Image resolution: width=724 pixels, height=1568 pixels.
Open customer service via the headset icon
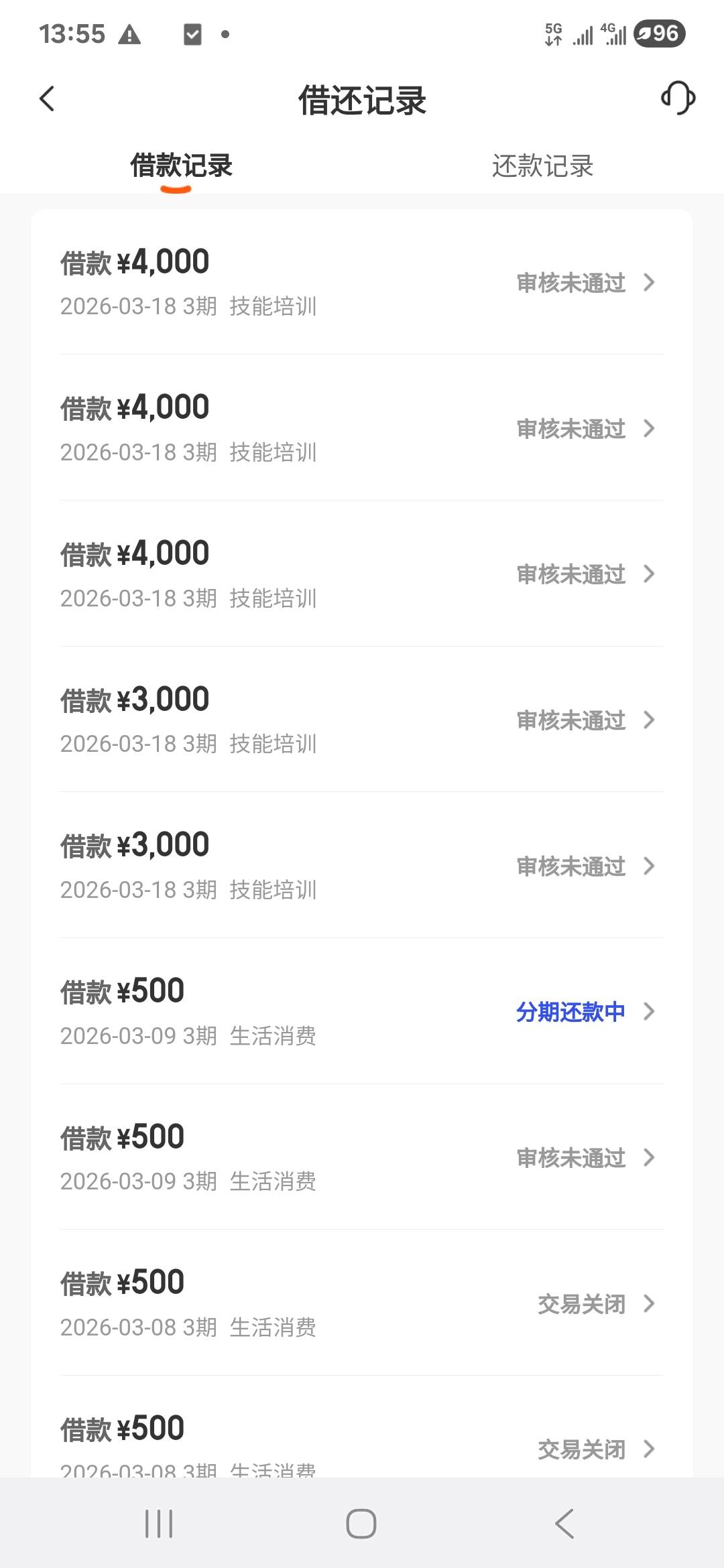678,99
